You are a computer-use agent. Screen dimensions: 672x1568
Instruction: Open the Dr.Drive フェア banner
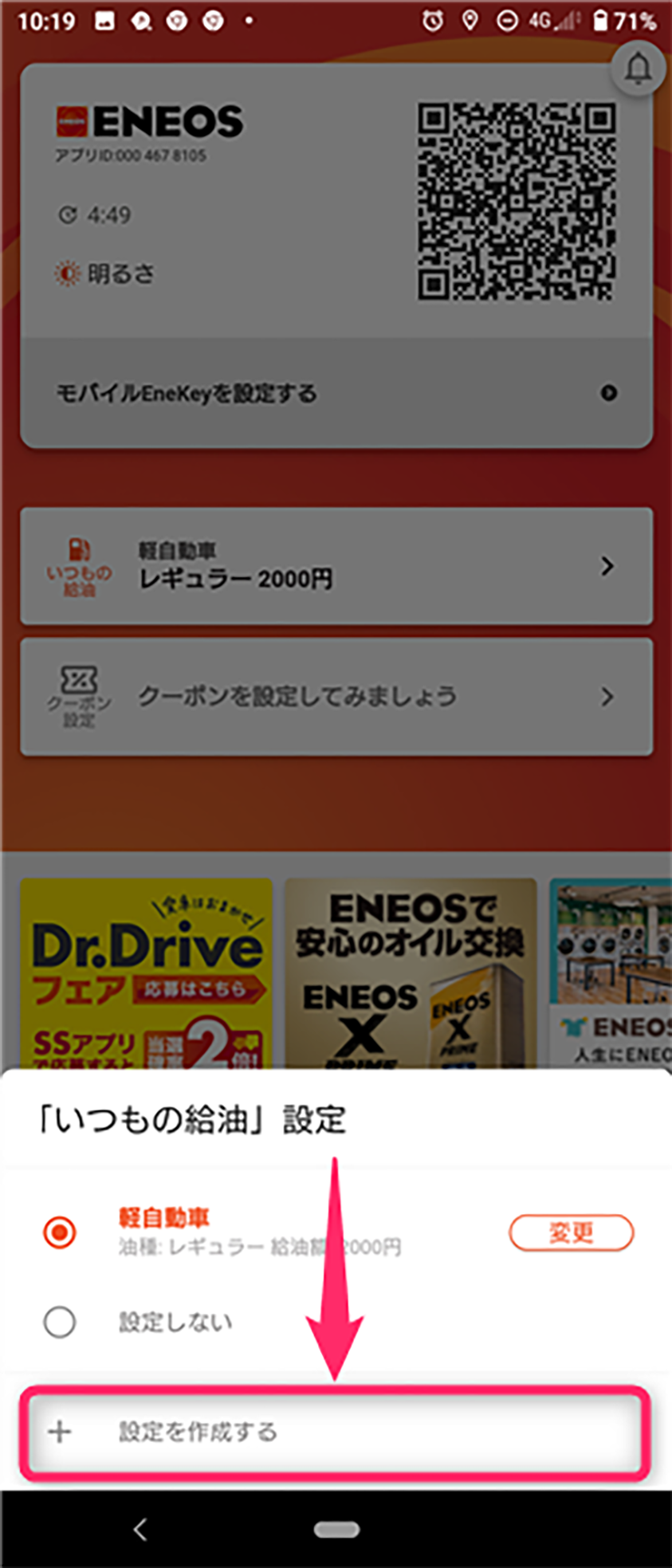tap(147, 973)
